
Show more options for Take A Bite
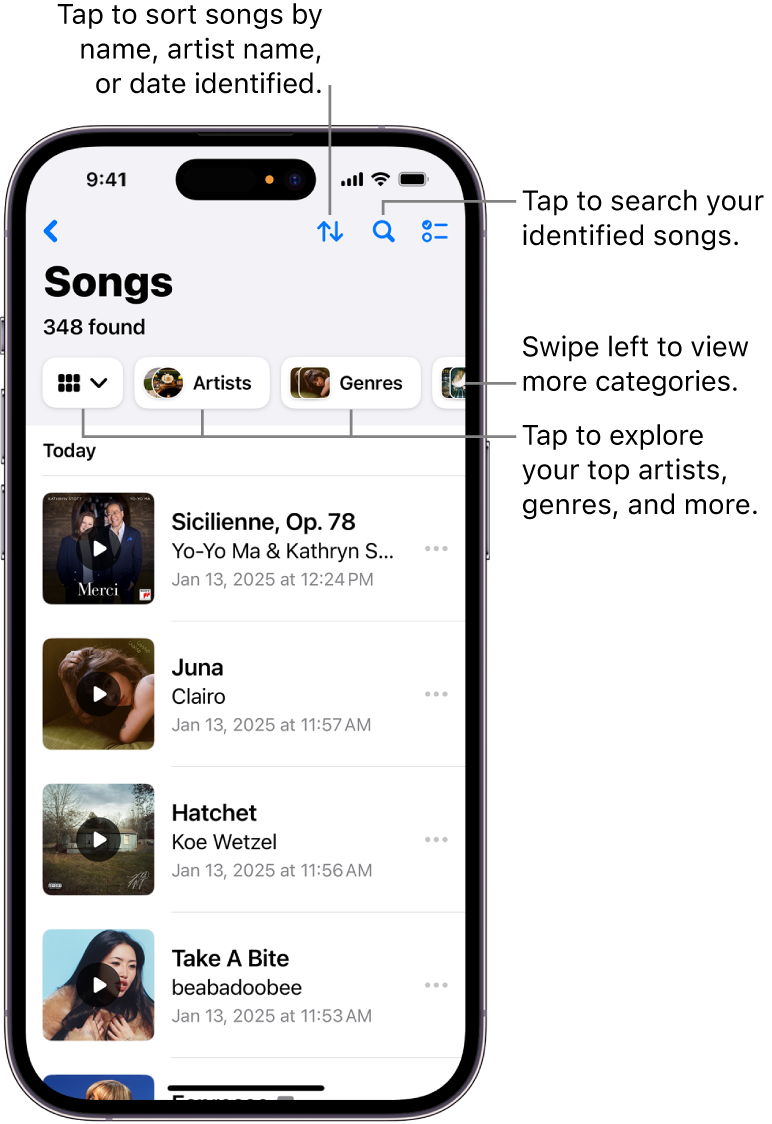[436, 985]
